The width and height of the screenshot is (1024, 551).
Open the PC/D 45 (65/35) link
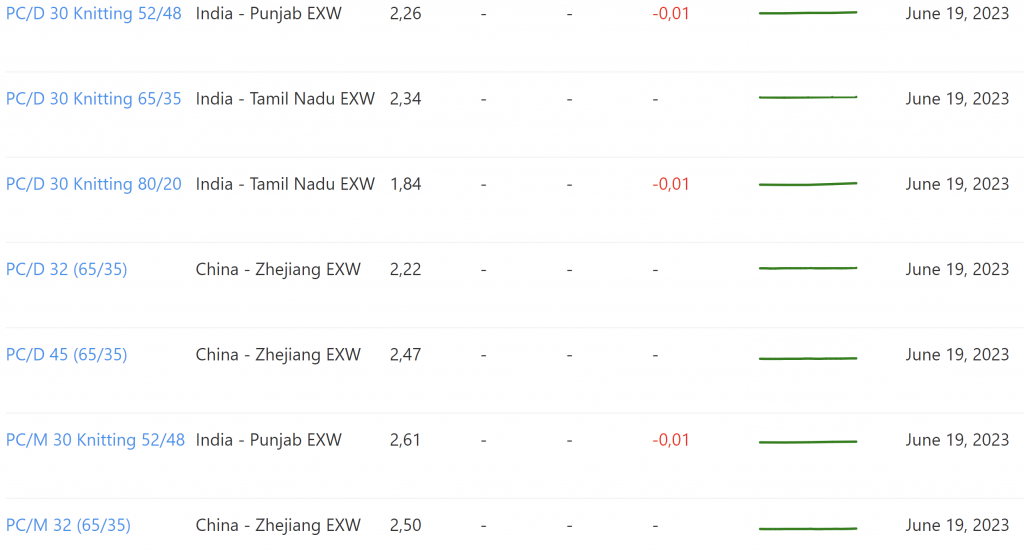(67, 355)
